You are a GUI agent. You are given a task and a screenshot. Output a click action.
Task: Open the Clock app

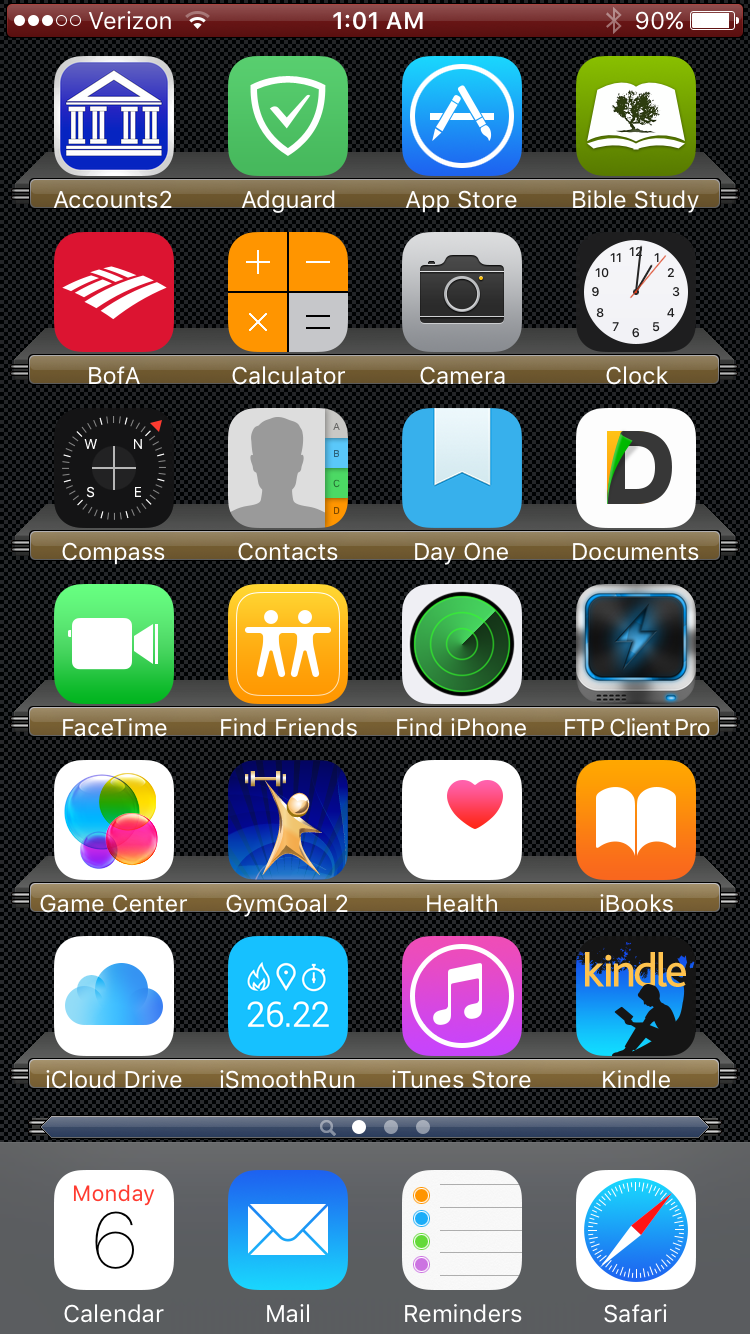(x=636, y=292)
